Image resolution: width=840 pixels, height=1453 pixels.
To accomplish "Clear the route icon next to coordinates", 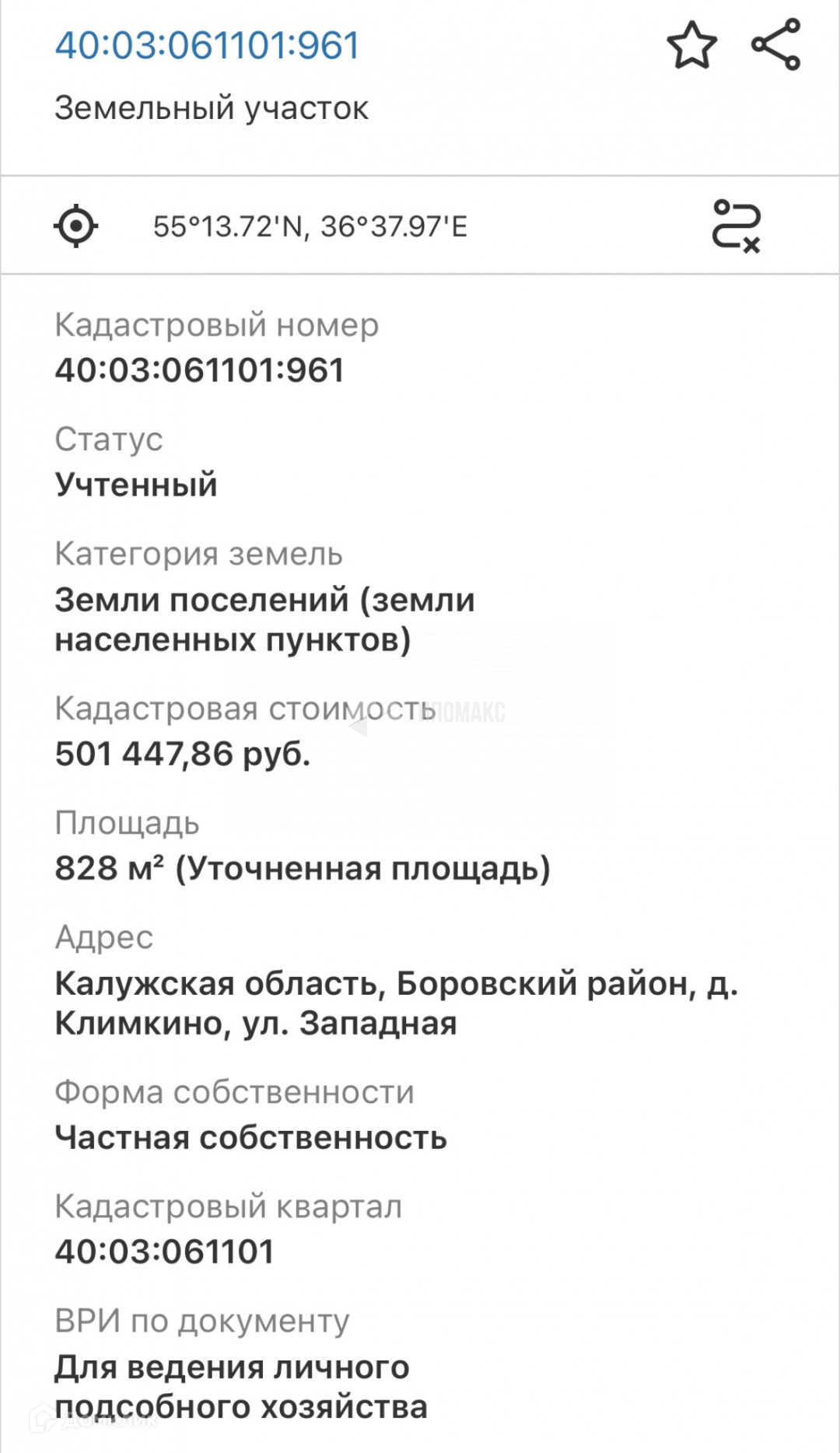I will pyautogui.click(x=736, y=226).
